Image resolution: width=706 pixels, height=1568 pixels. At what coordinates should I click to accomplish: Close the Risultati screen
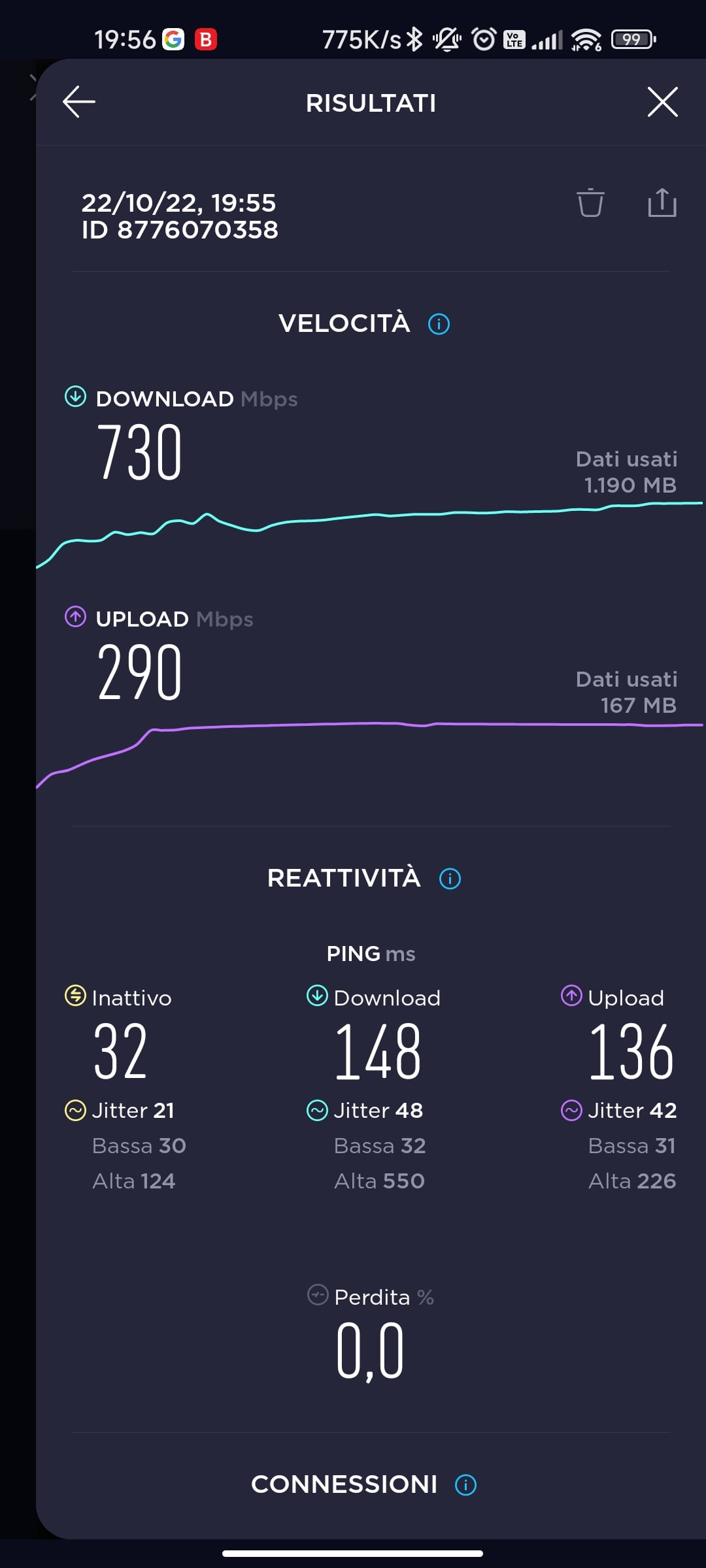tap(662, 102)
